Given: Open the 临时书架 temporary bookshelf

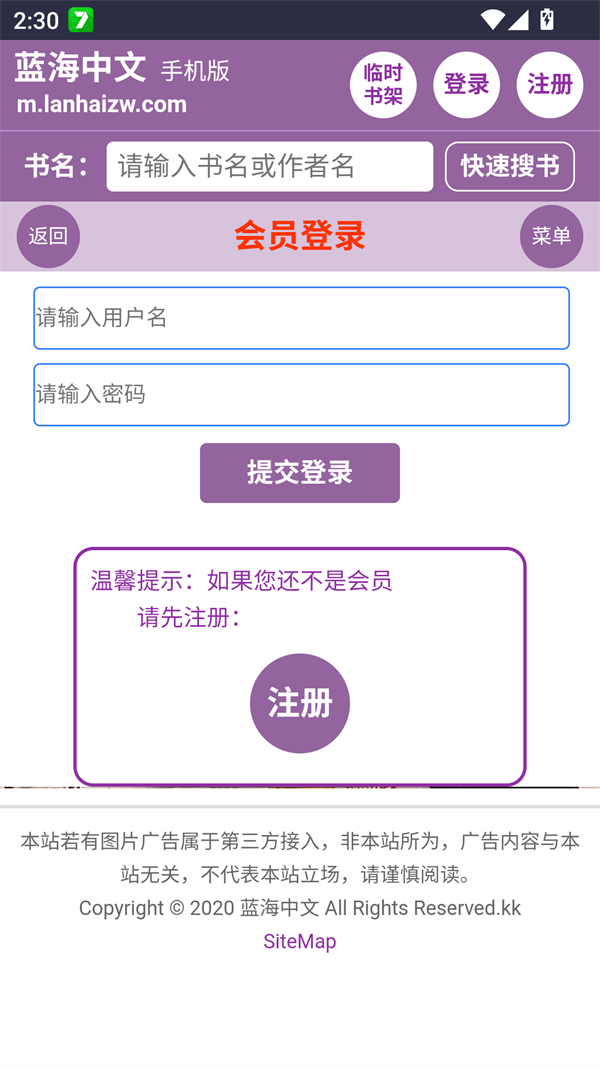Looking at the screenshot, I should 383,85.
